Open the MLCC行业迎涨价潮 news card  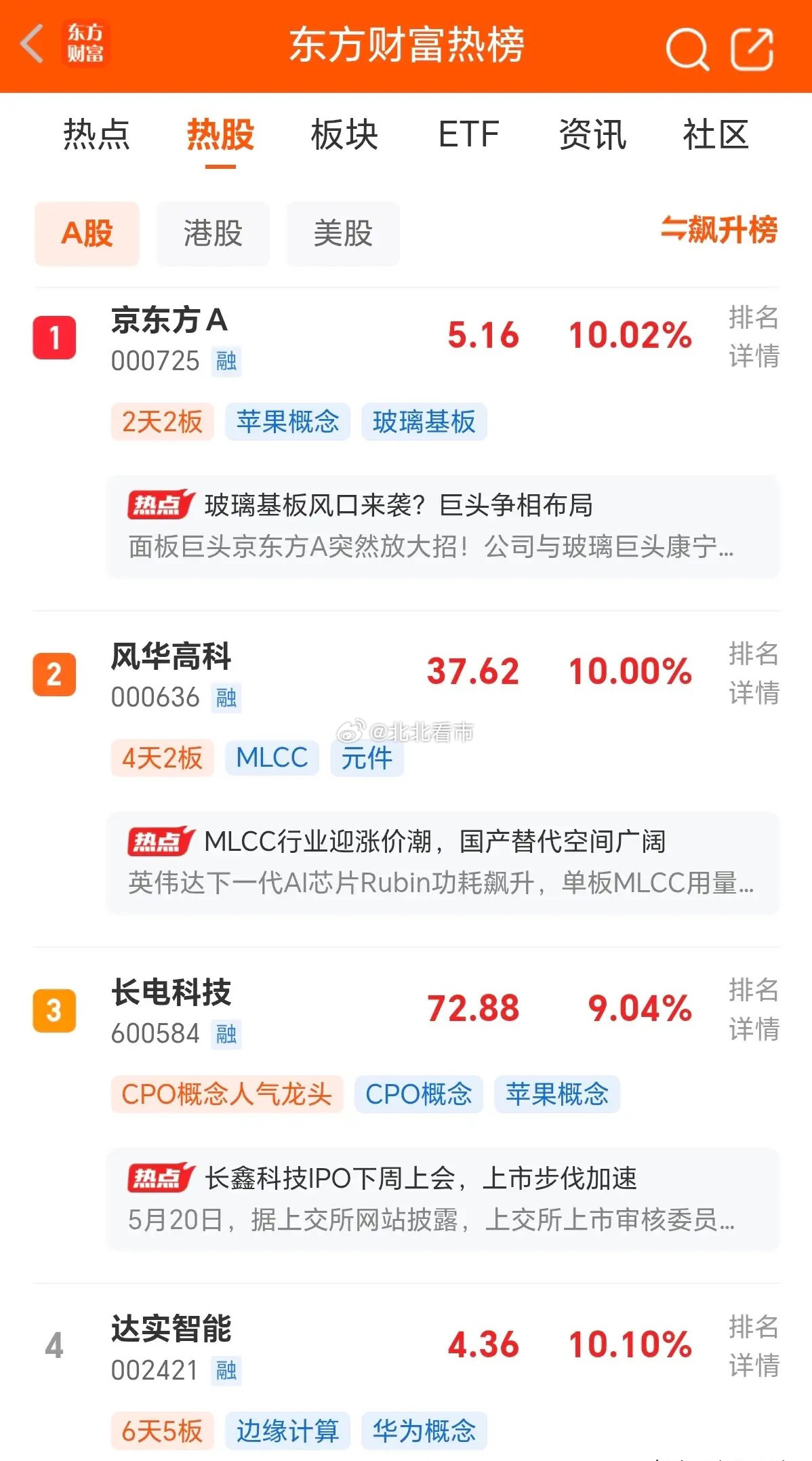click(x=443, y=862)
